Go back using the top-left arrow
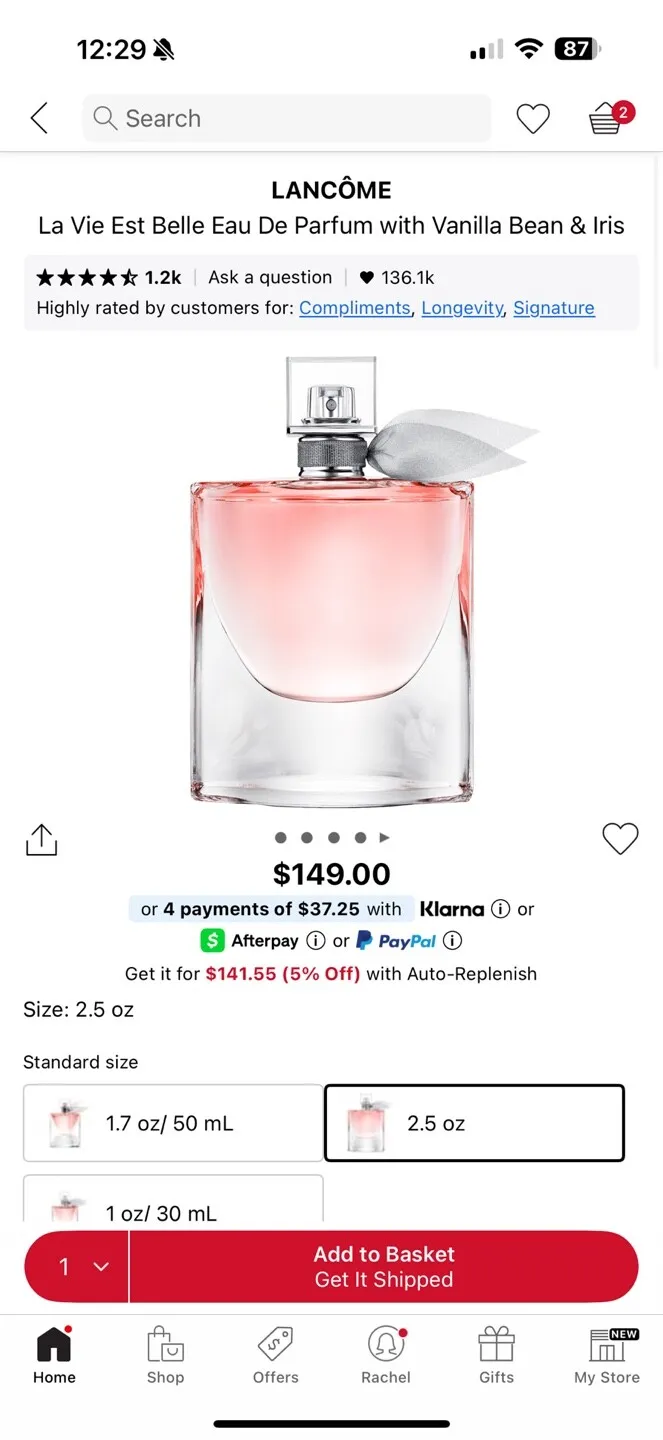 [x=39, y=119]
